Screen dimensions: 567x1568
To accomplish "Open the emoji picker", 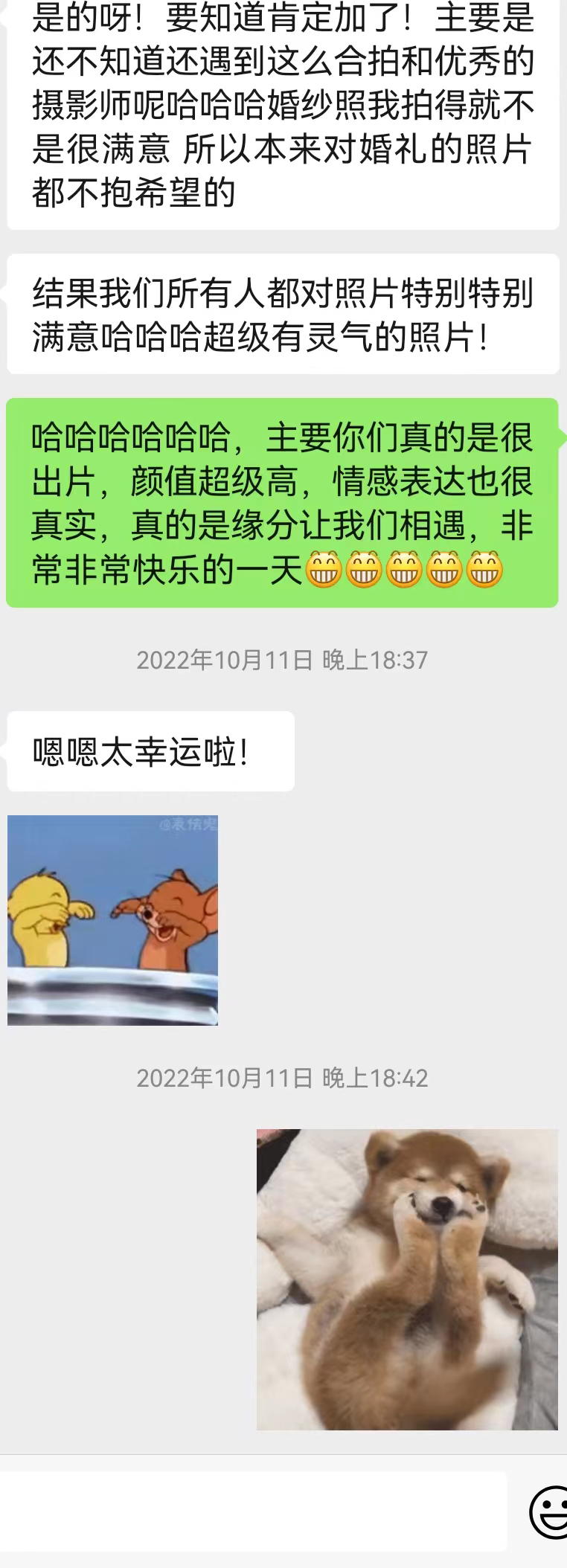I will click(x=549, y=1512).
